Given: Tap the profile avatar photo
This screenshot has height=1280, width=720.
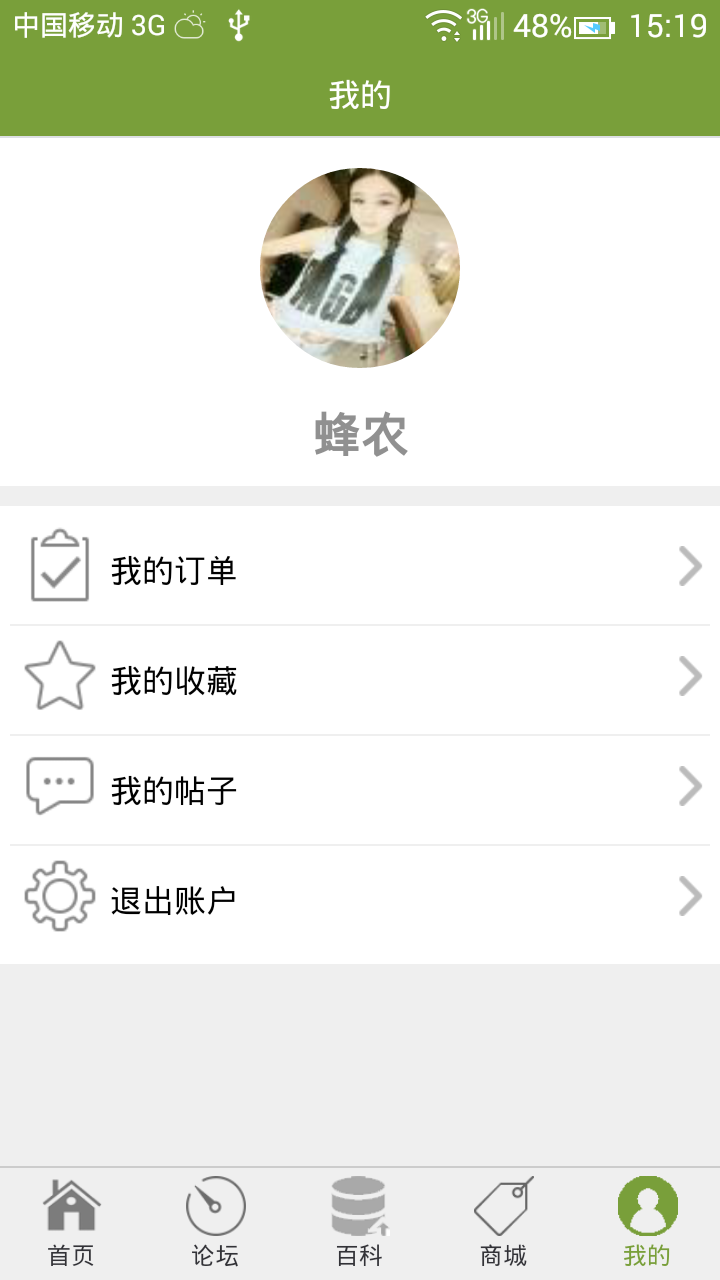Looking at the screenshot, I should click(360, 268).
